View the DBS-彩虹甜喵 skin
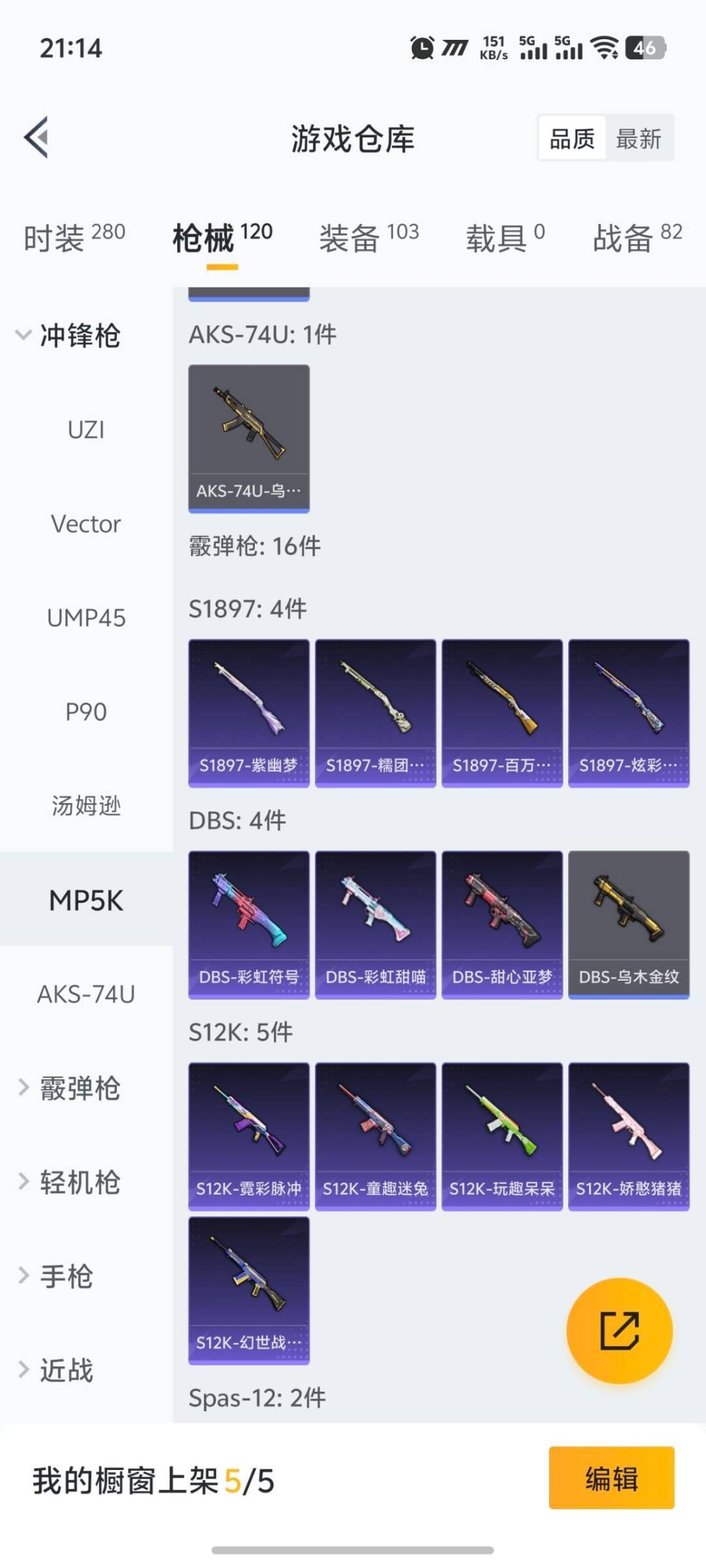706x1568 pixels. coord(375,924)
